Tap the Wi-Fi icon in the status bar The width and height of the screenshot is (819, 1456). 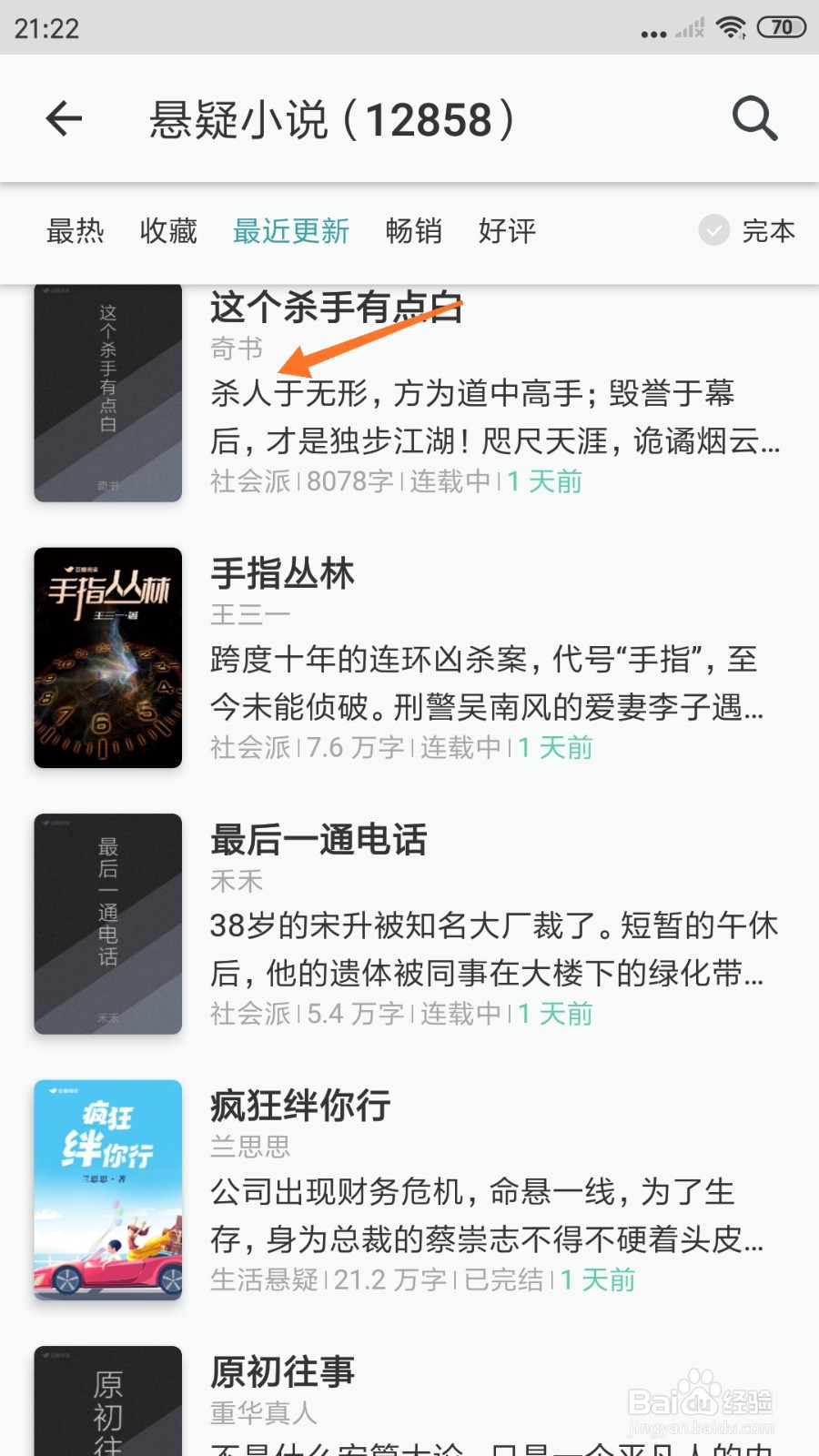click(728, 26)
